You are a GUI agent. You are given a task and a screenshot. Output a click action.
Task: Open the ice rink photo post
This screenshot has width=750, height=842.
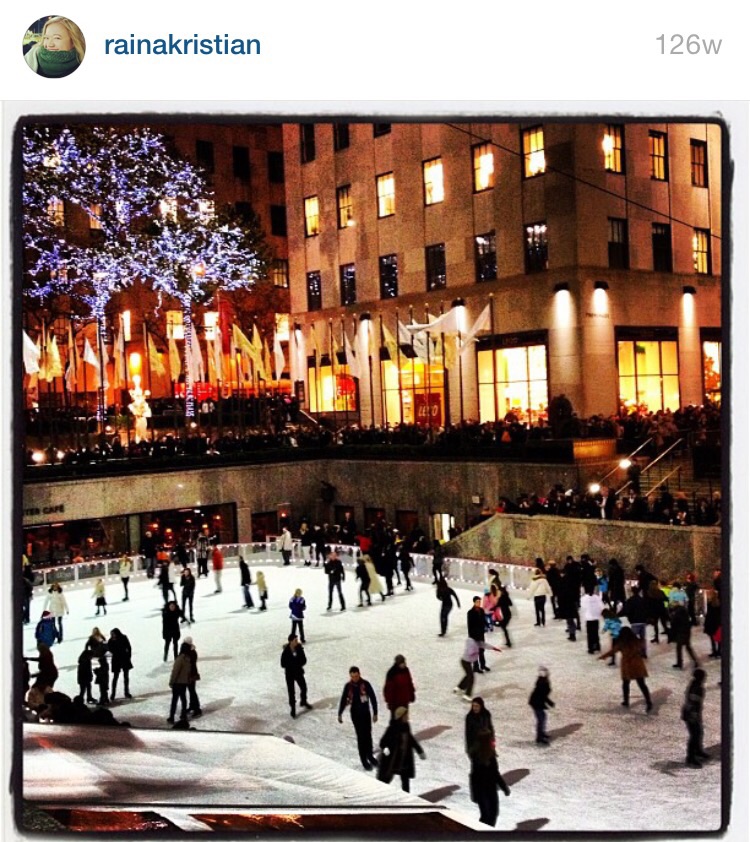click(372, 475)
